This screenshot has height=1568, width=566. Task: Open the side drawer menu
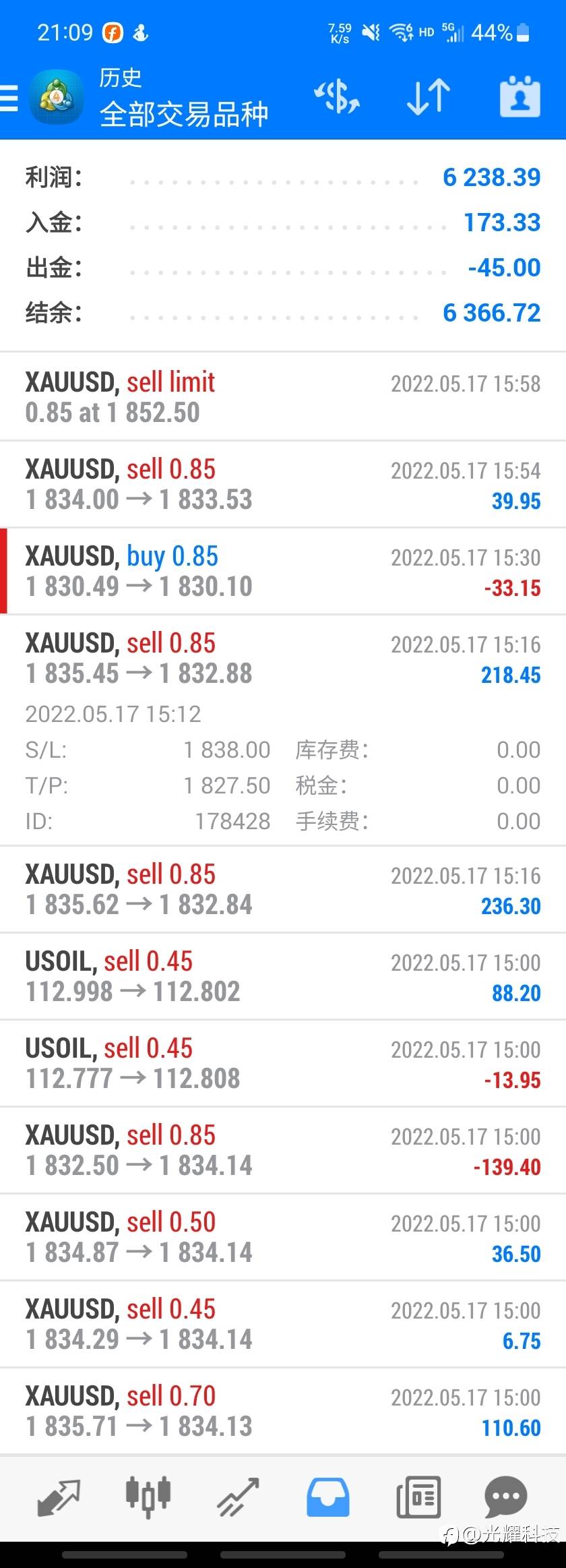pos(9,98)
